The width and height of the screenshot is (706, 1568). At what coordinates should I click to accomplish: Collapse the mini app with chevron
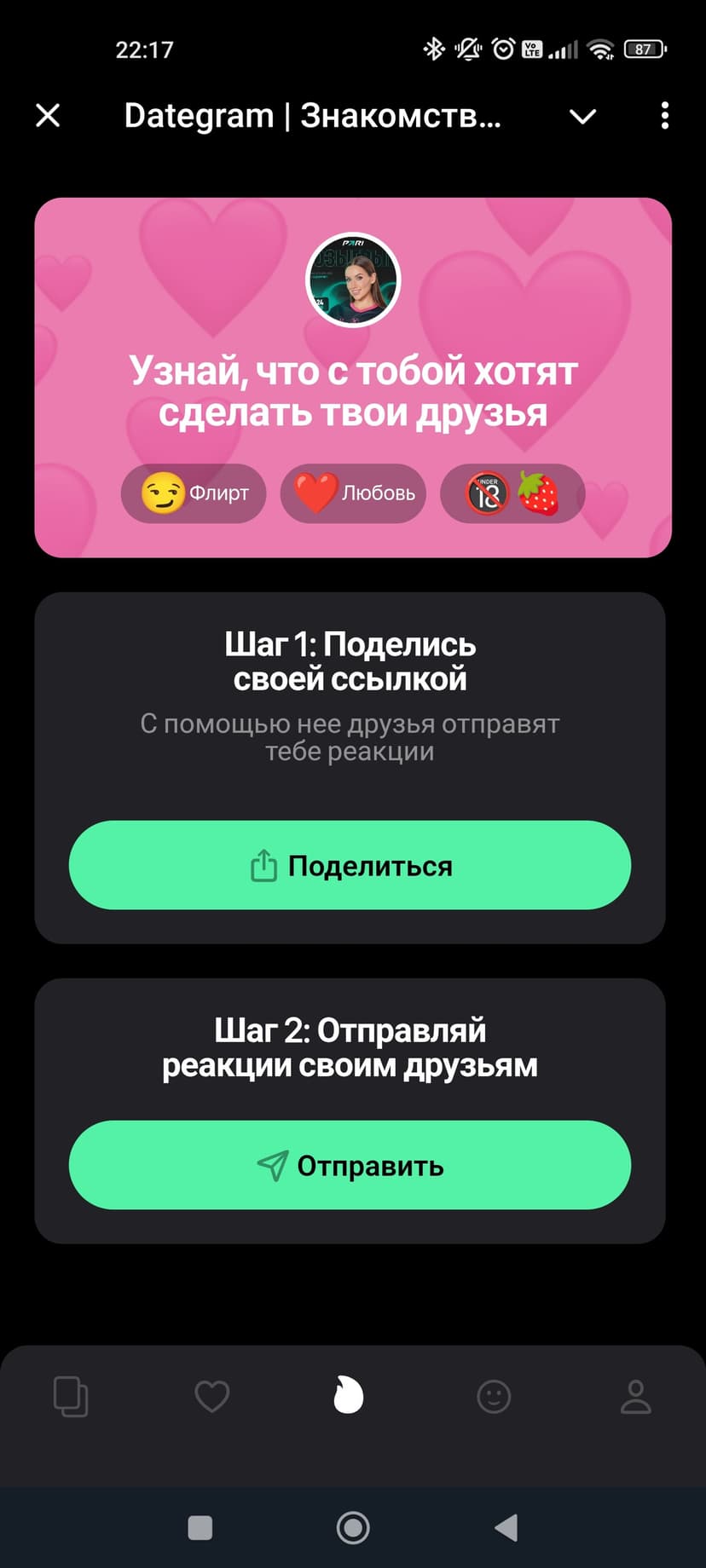(582, 116)
